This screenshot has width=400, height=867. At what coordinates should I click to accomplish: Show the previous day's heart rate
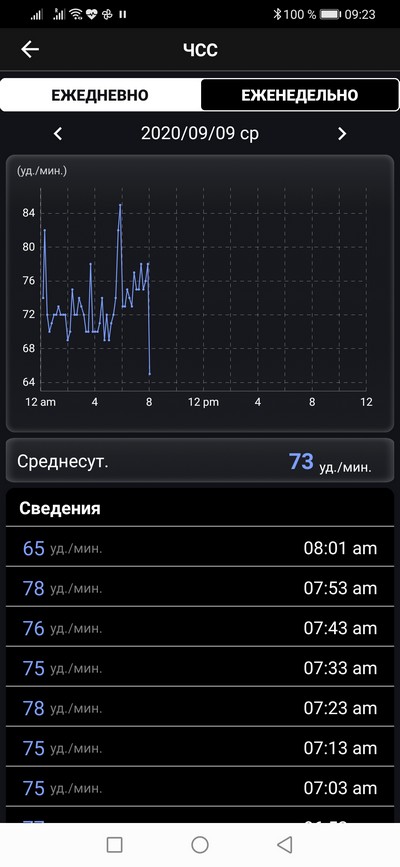coord(58,134)
